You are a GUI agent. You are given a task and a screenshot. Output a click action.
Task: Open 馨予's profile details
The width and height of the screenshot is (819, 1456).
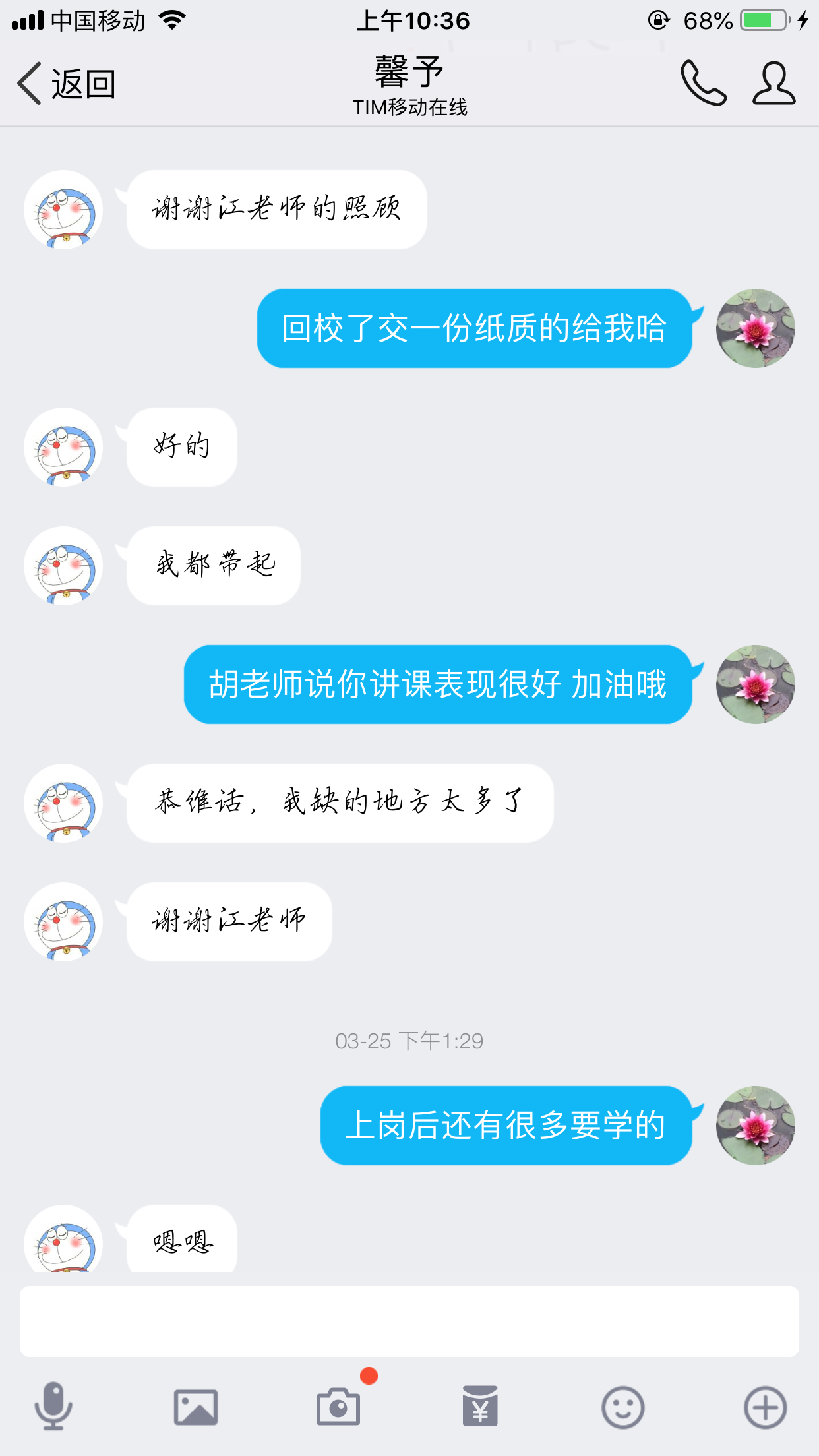point(774,84)
